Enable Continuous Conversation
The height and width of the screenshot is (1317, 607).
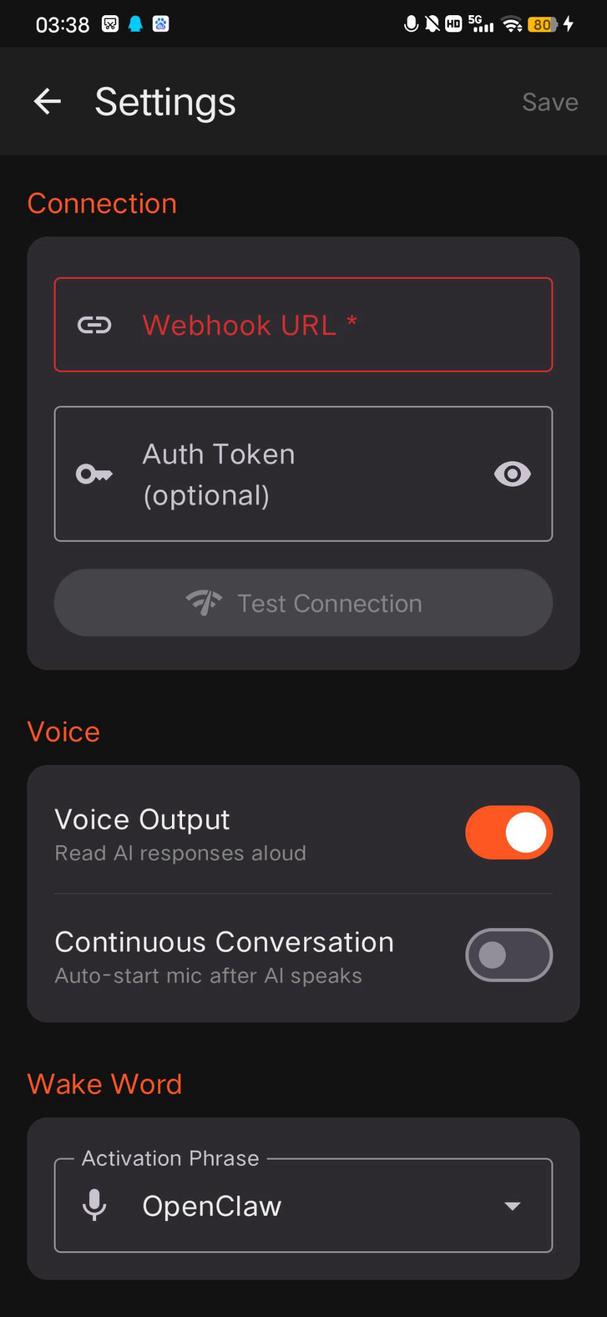[x=508, y=955]
